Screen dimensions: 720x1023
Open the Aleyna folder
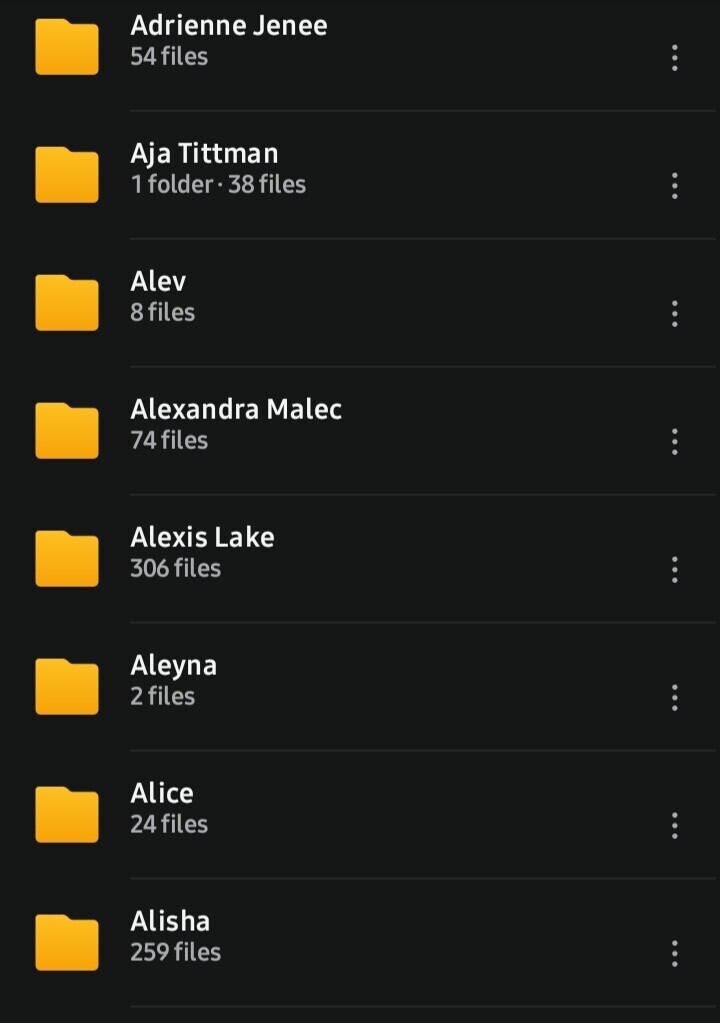coord(173,680)
